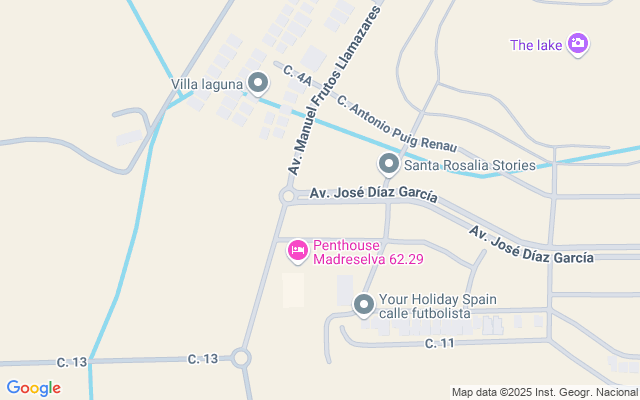Open Penthouse Madreselva 62.29 lodging marker
Image resolution: width=640 pixels, height=400 pixels.
pos(297,250)
